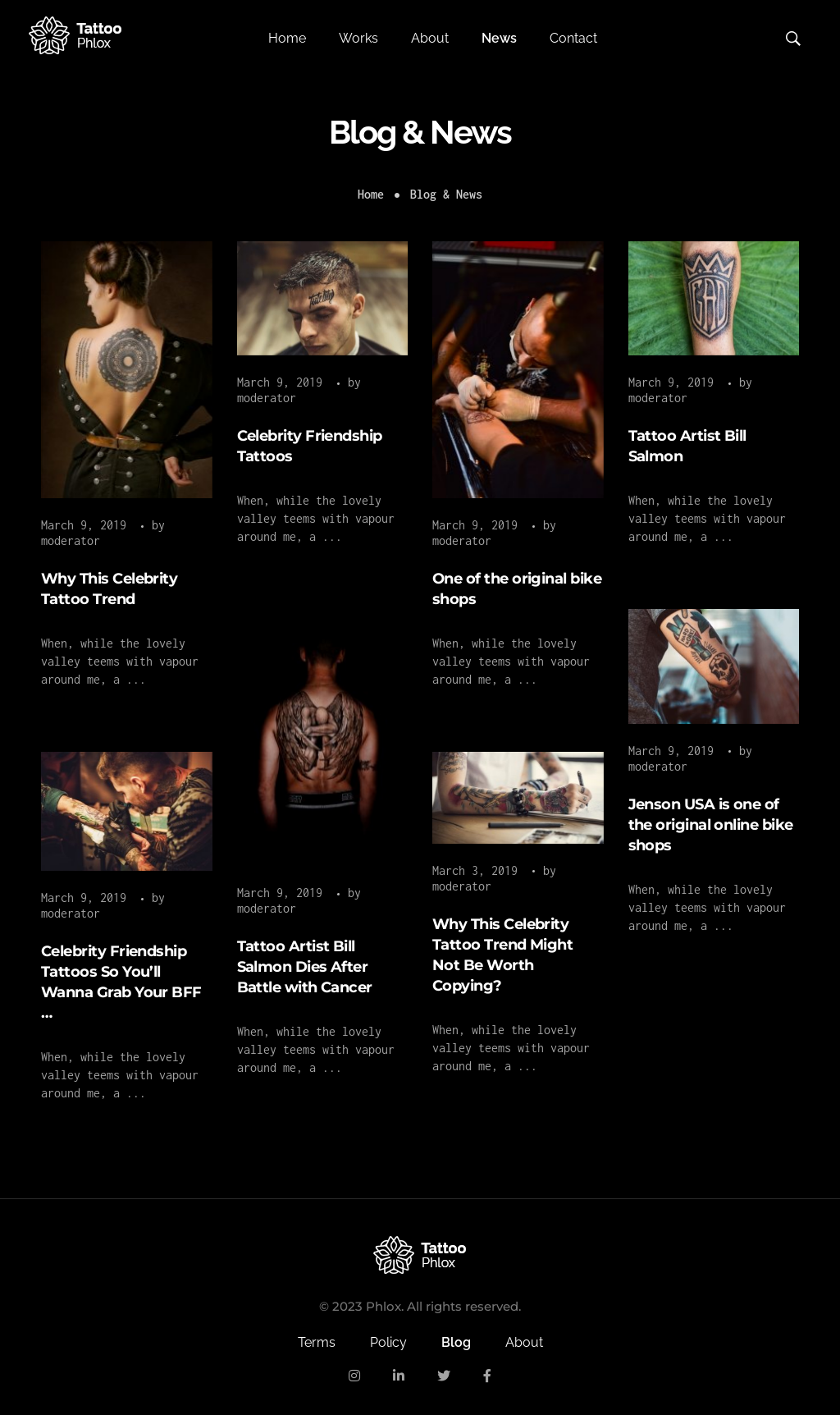Navigate to About in top menu
The width and height of the screenshot is (840, 1415).
(x=429, y=39)
